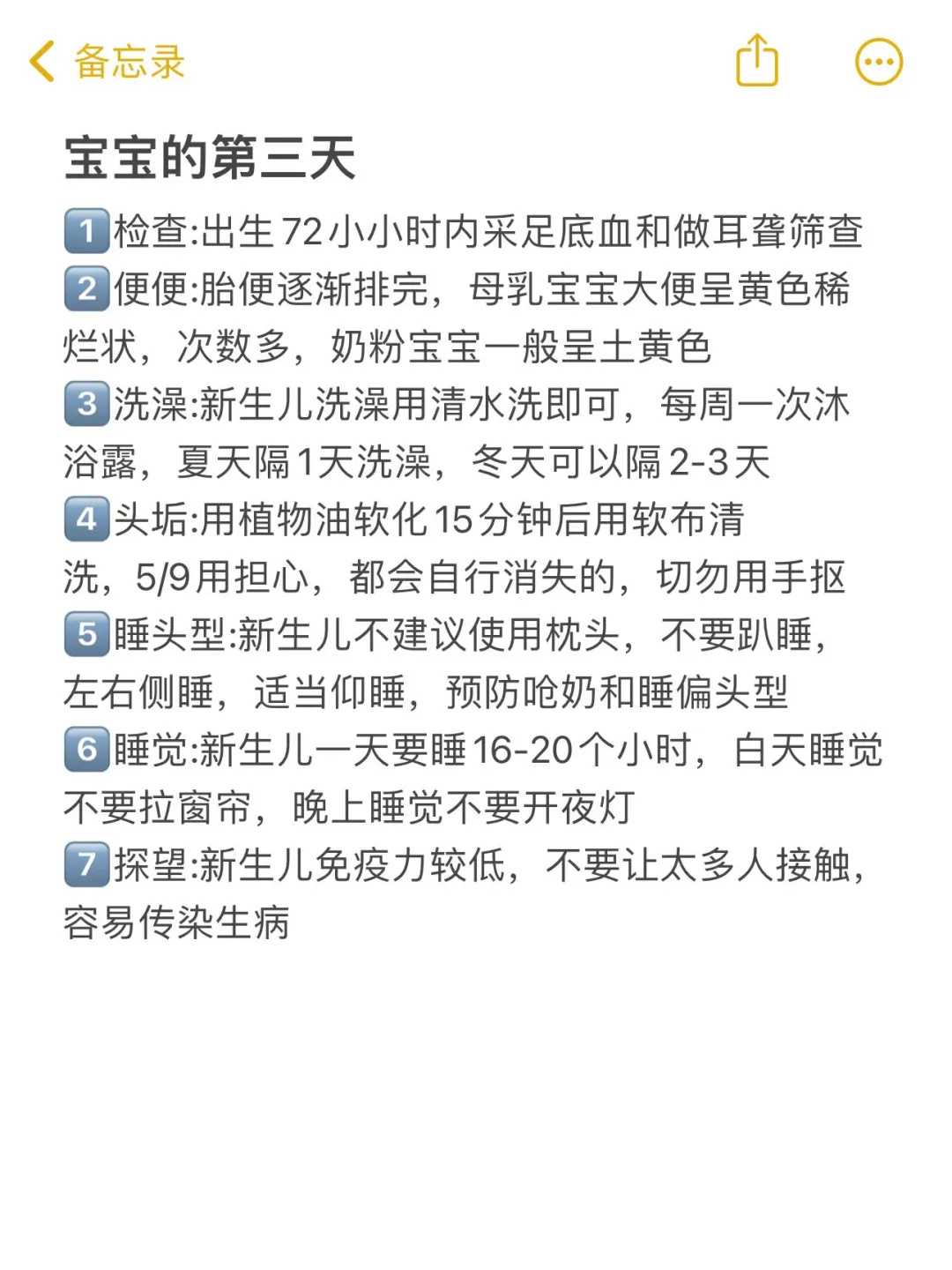Click the ➎ badge before 睡头型

click(86, 637)
